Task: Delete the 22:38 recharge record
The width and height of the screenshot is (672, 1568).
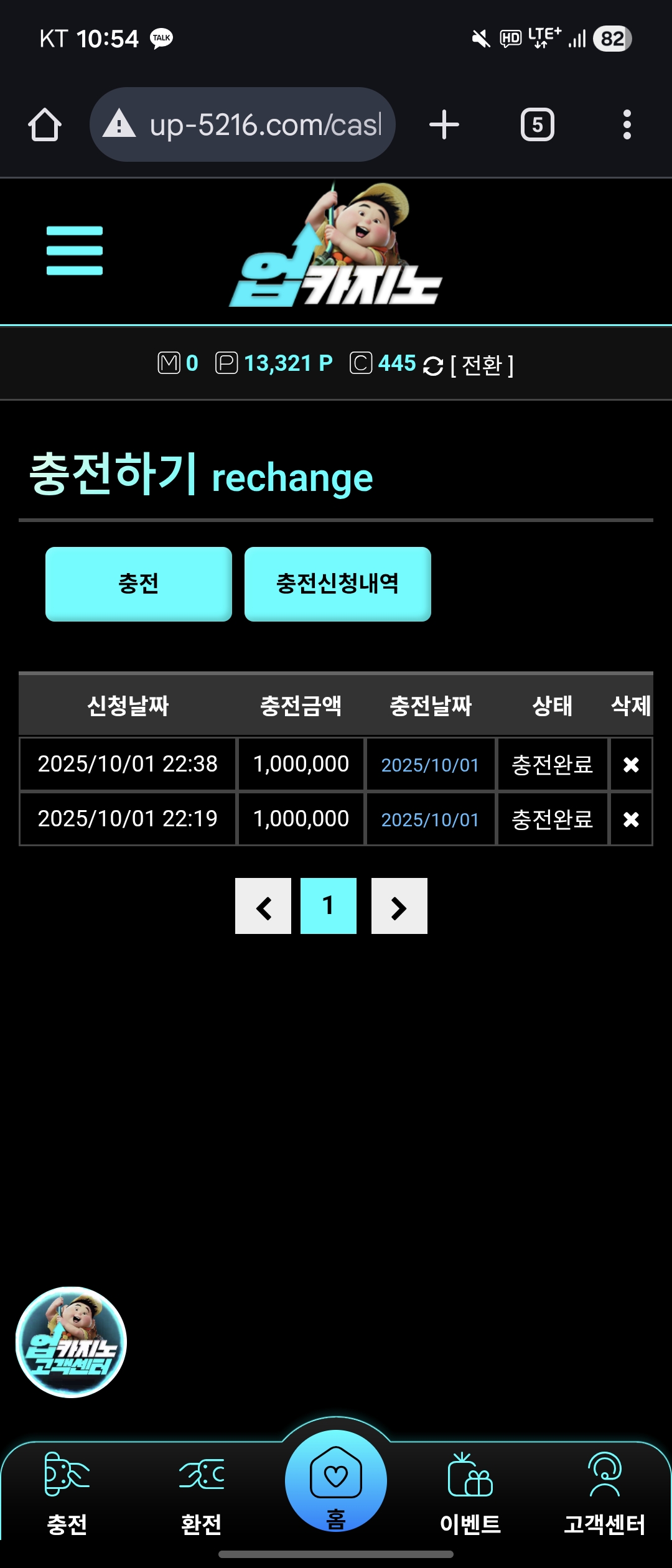Action: 631,765
